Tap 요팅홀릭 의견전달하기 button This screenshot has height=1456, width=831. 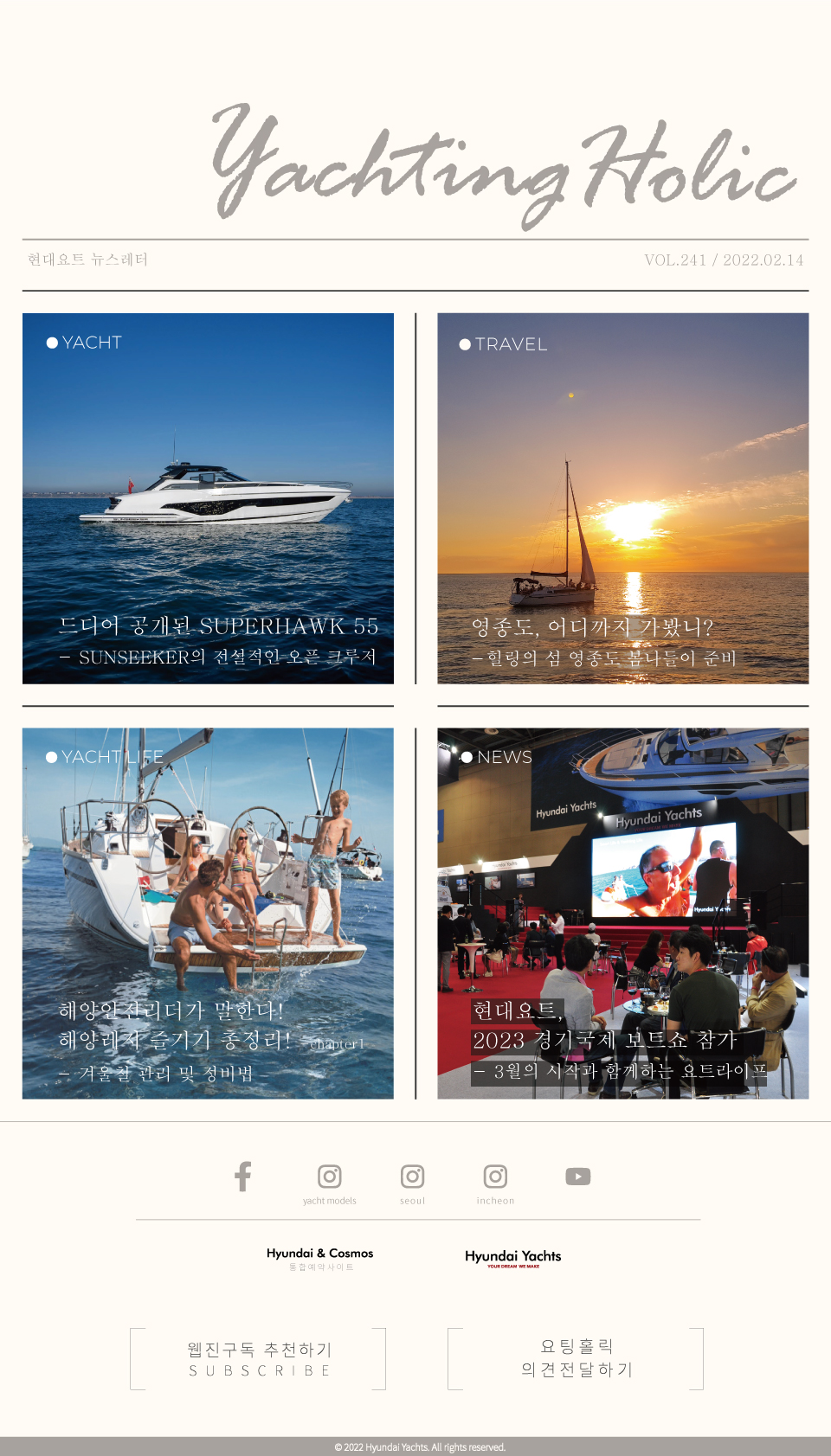click(576, 1359)
